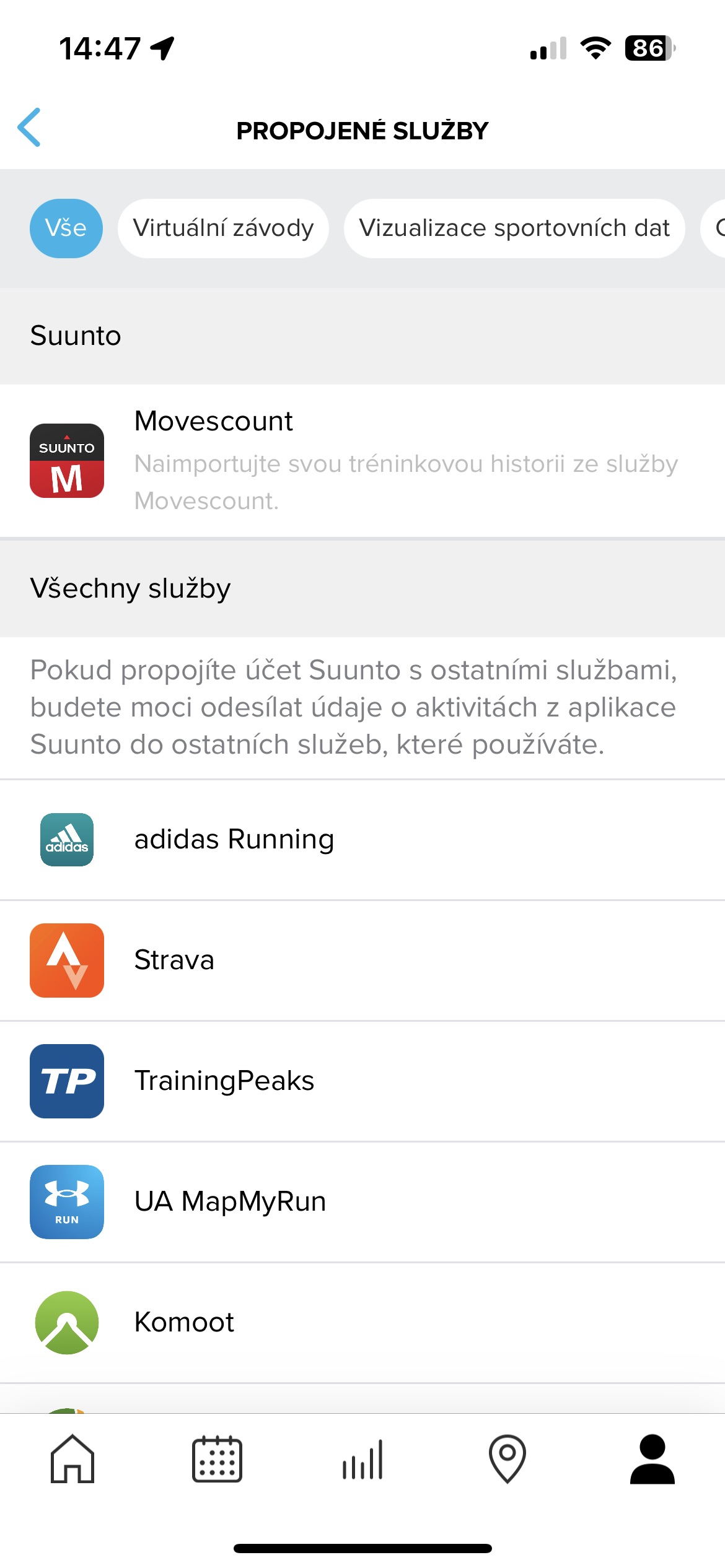Open the Strava connection

(362, 960)
